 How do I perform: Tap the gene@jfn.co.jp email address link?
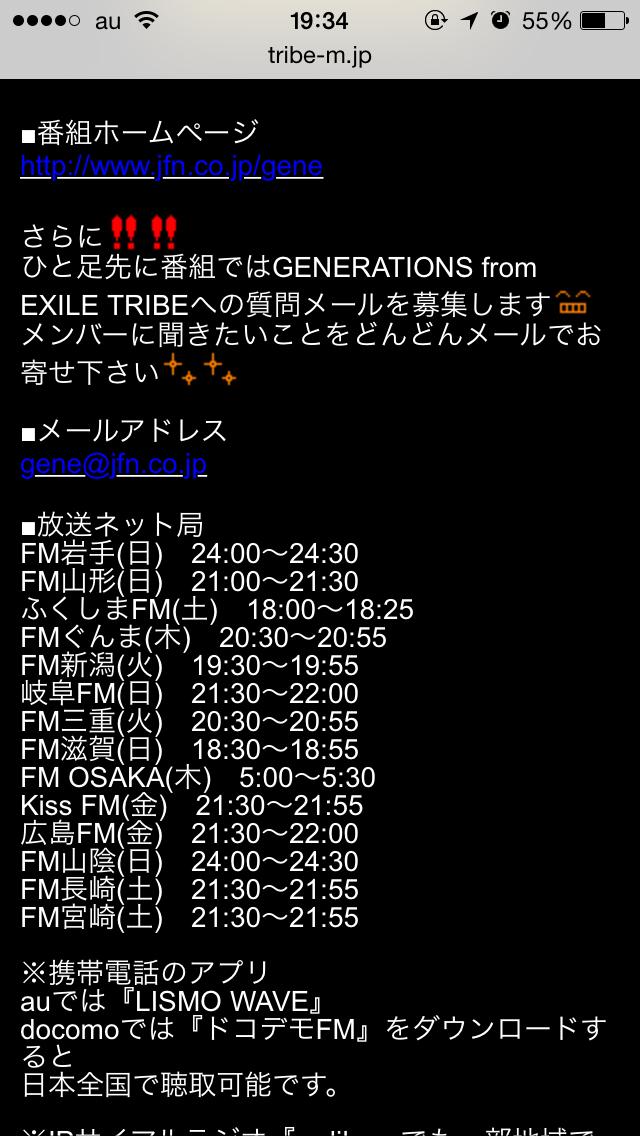pyautogui.click(x=113, y=466)
